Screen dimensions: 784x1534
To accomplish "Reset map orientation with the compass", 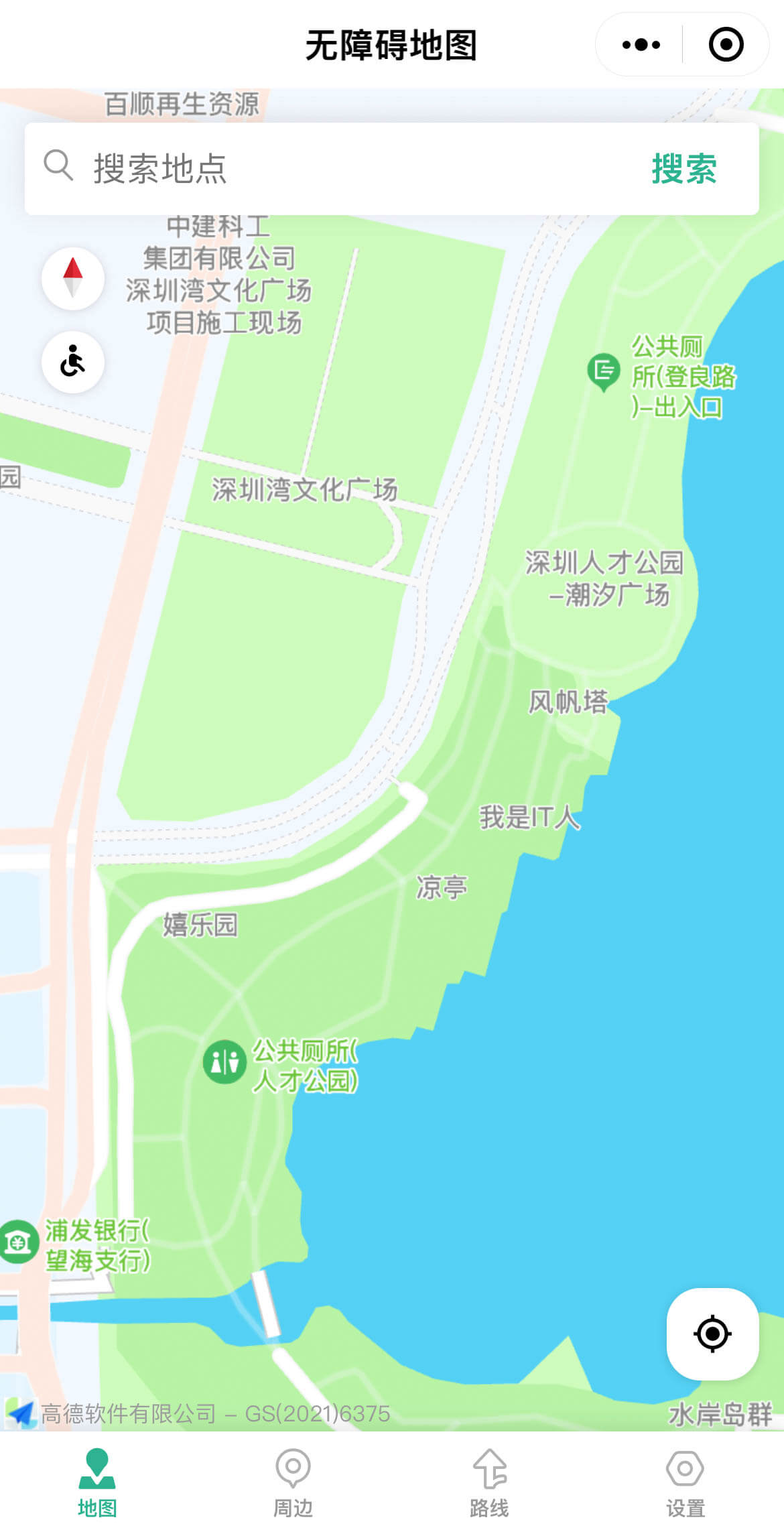I will pyautogui.click(x=73, y=278).
